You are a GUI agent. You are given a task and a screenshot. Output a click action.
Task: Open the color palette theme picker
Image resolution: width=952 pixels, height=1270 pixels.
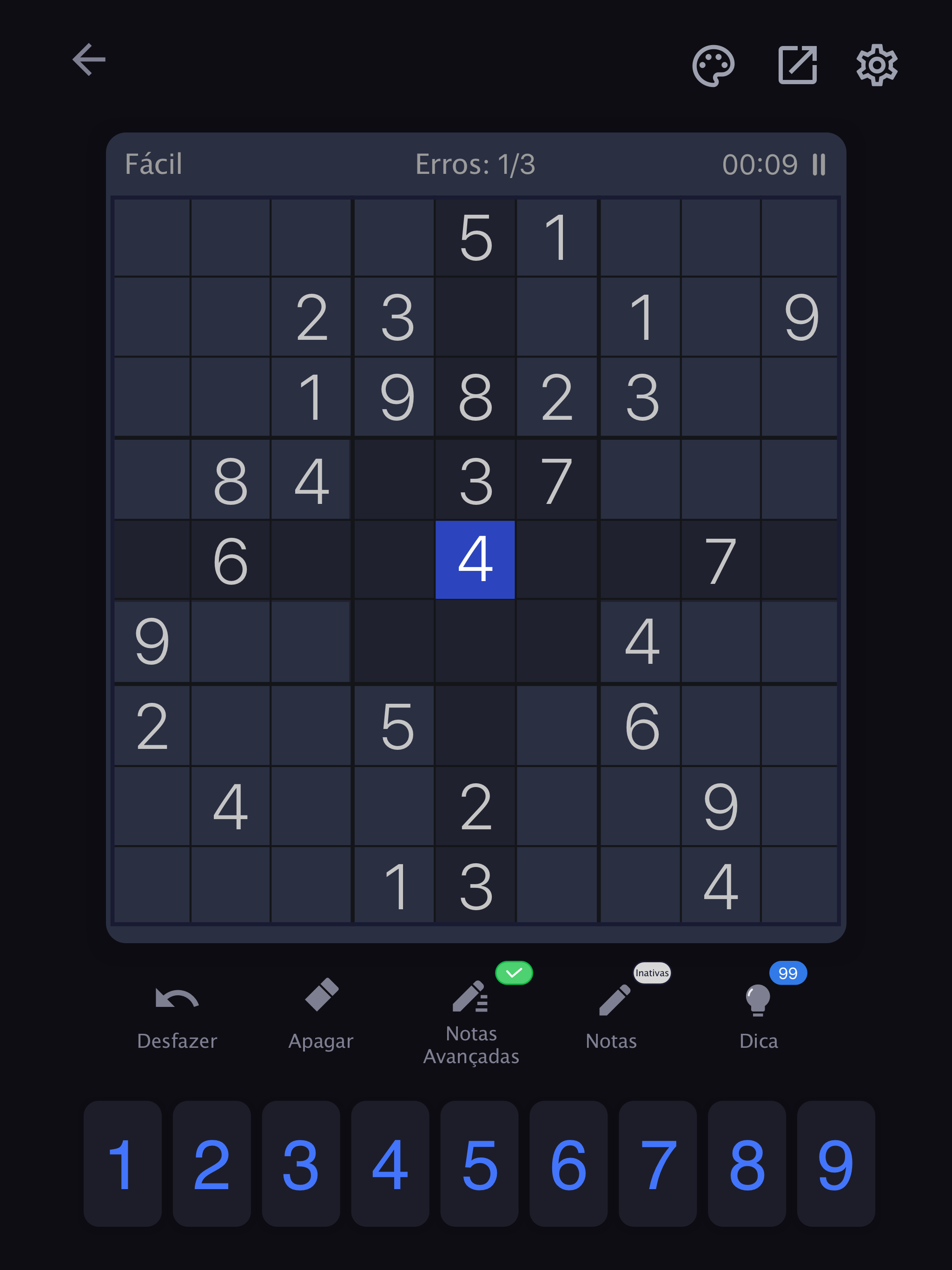(x=714, y=64)
